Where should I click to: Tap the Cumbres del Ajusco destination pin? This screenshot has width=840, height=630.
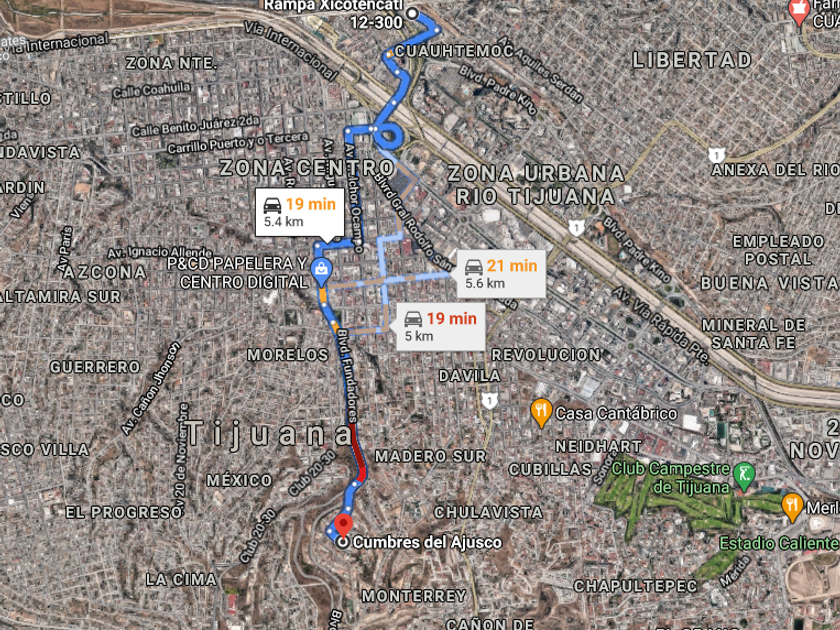tap(343, 526)
